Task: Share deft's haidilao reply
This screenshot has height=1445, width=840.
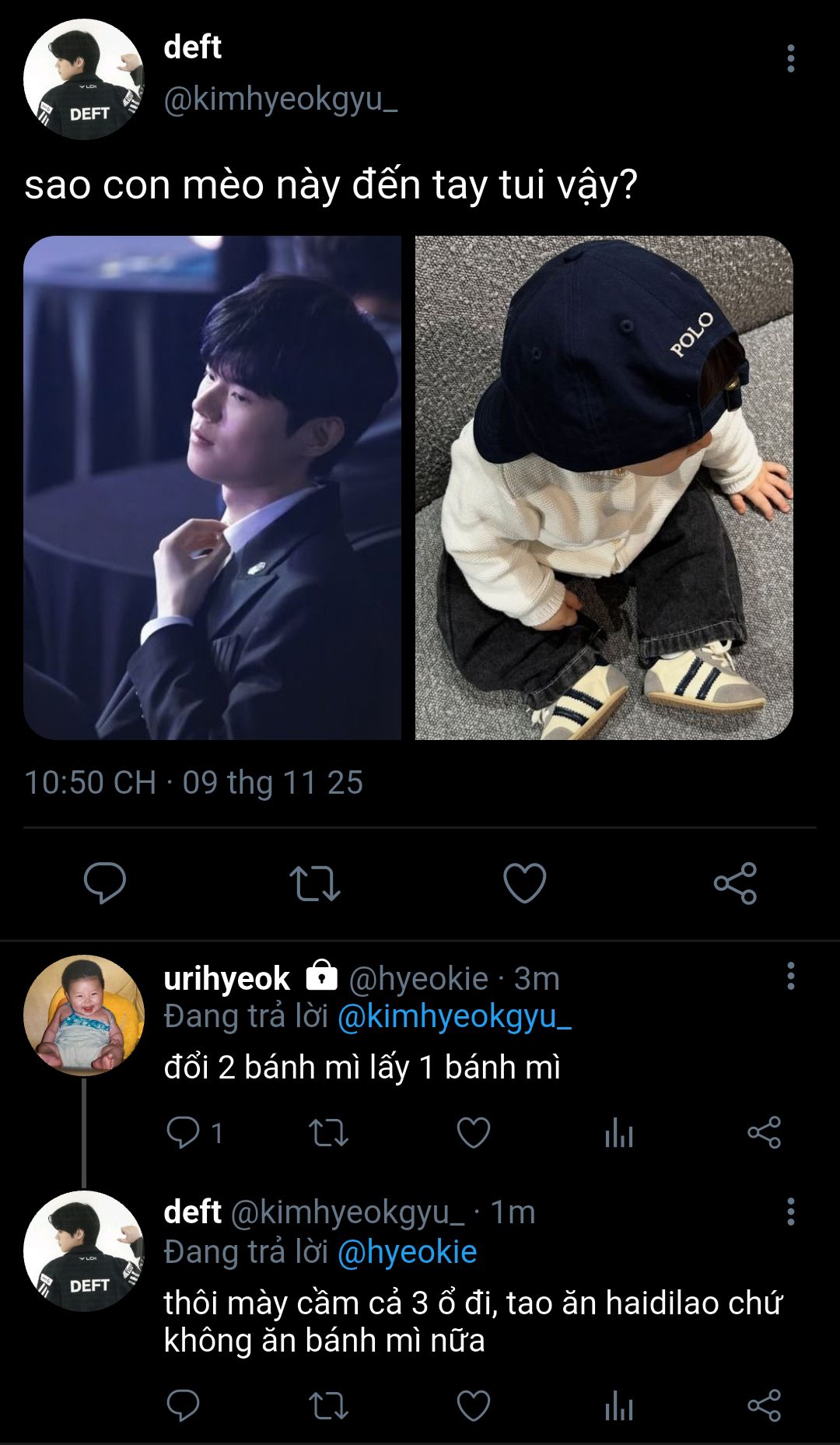Action: [764, 1406]
